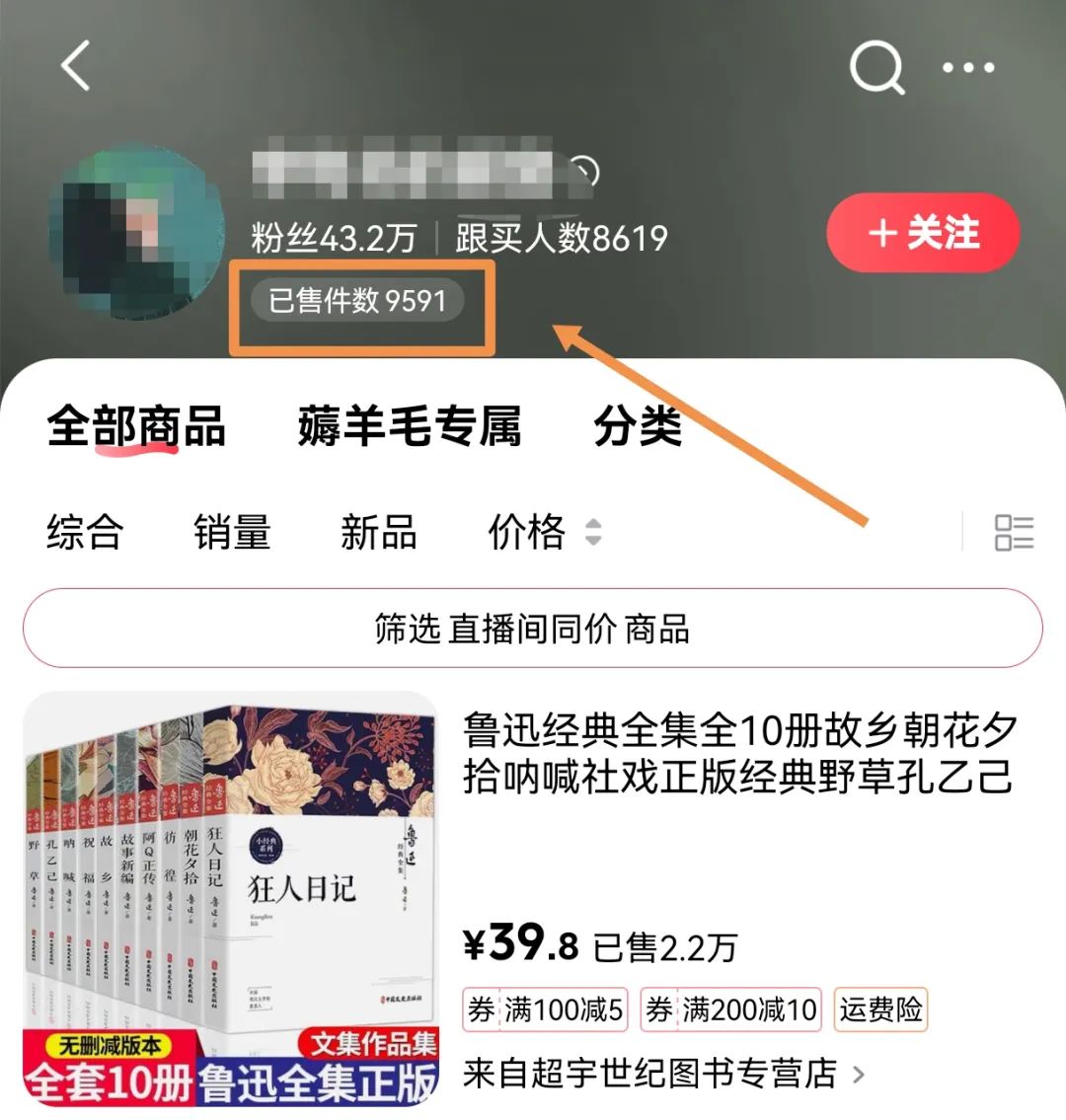The image size is (1066, 1120).
Task: Follow the shop with 关注 button
Action: (x=923, y=234)
